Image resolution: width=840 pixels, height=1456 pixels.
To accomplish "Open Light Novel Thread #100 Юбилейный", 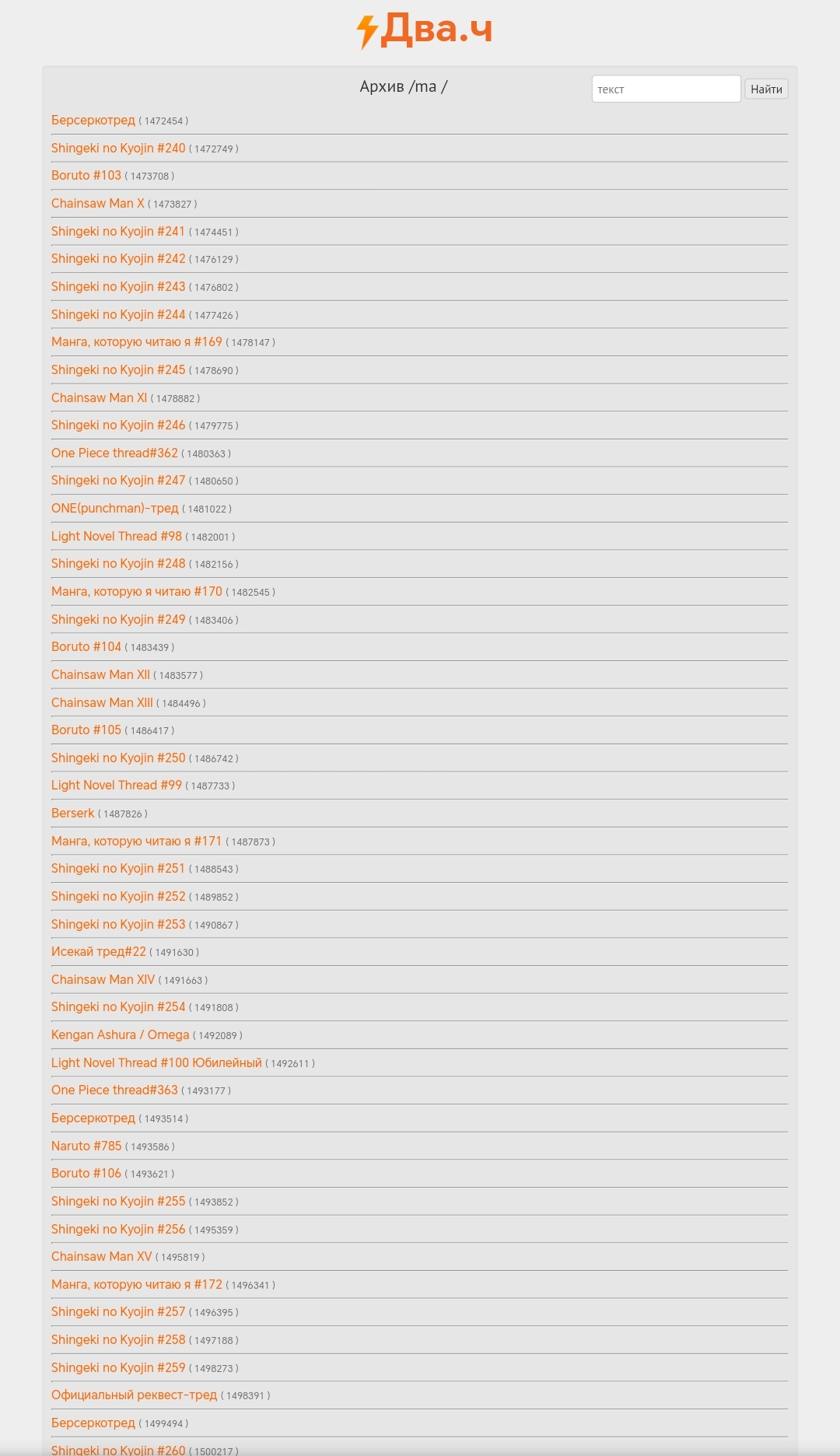I will 156,1062.
